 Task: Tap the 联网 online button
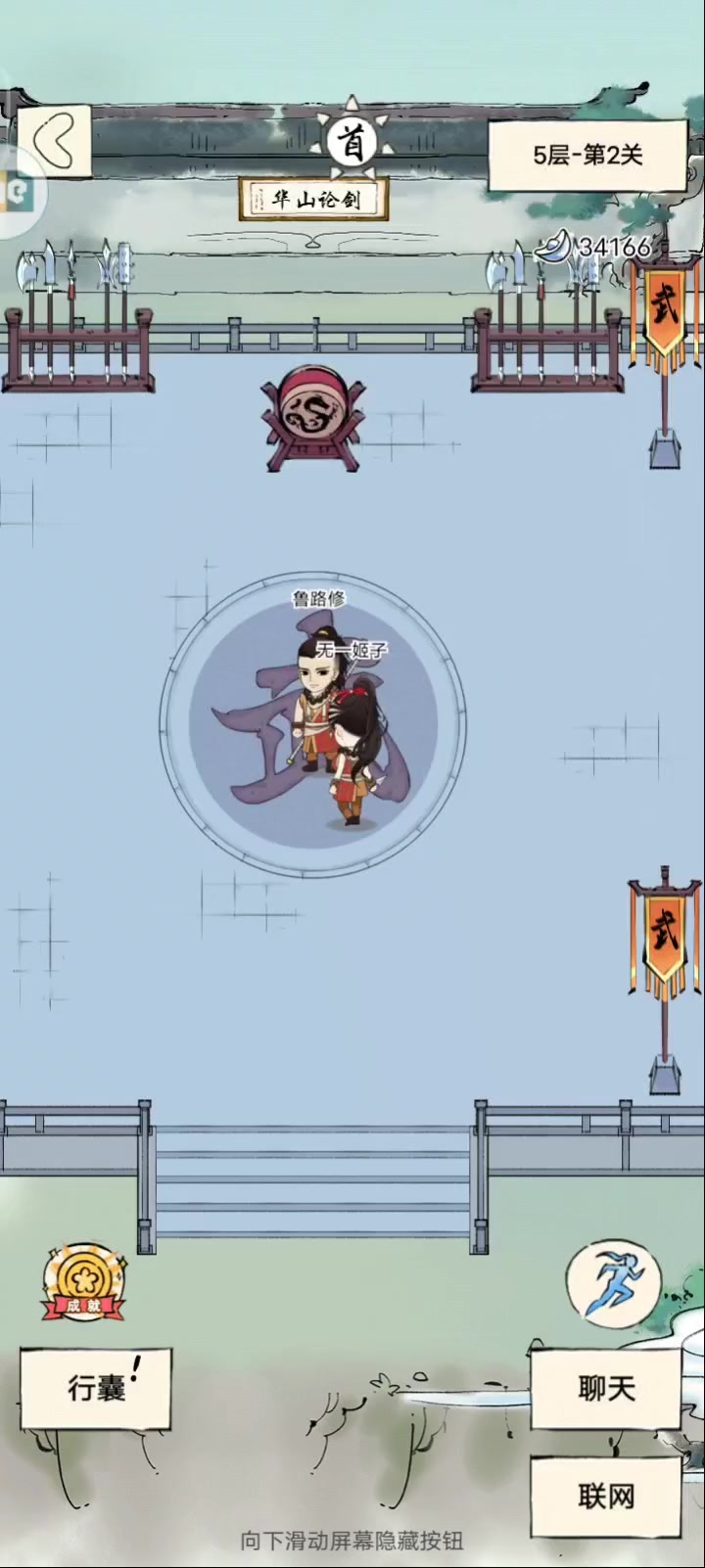605,1496
